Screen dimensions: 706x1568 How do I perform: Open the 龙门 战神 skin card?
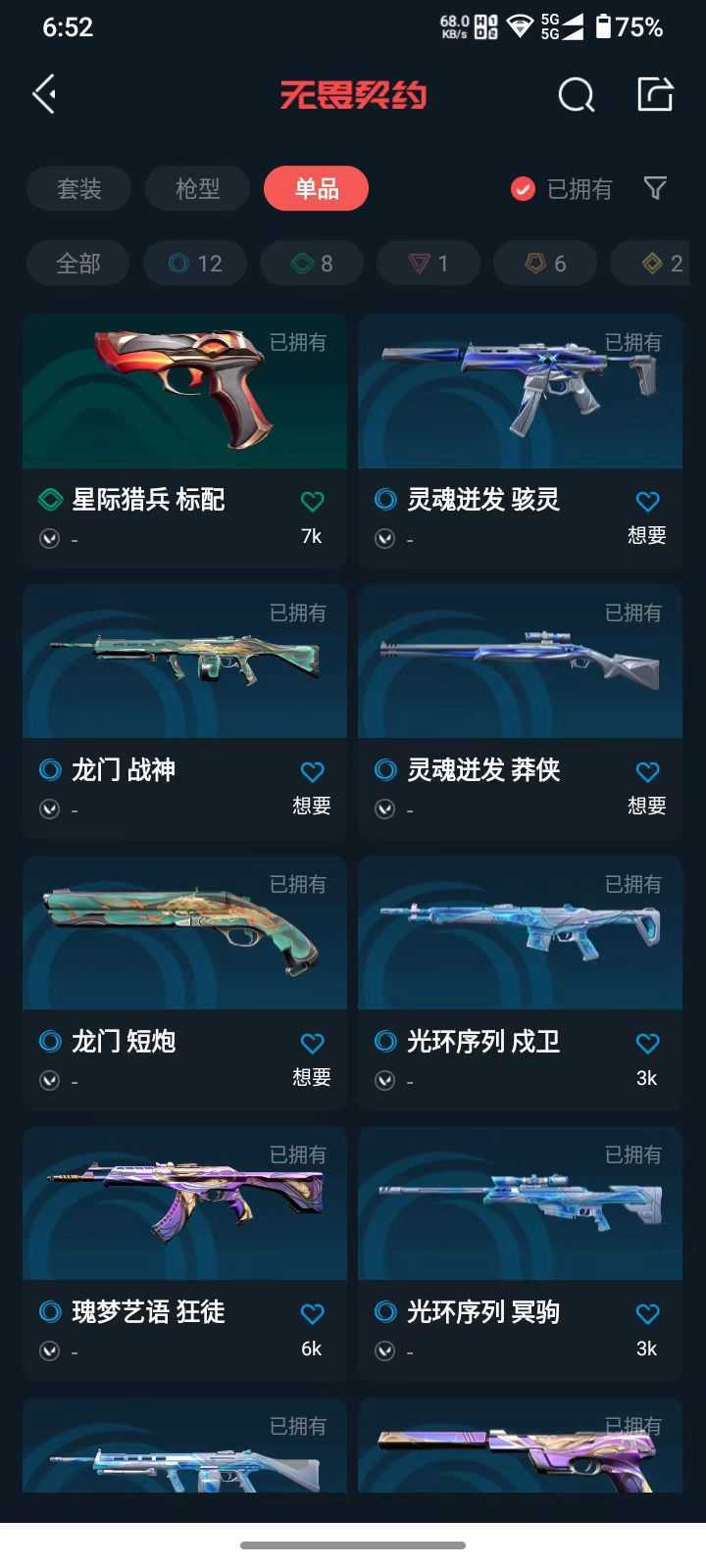click(184, 711)
